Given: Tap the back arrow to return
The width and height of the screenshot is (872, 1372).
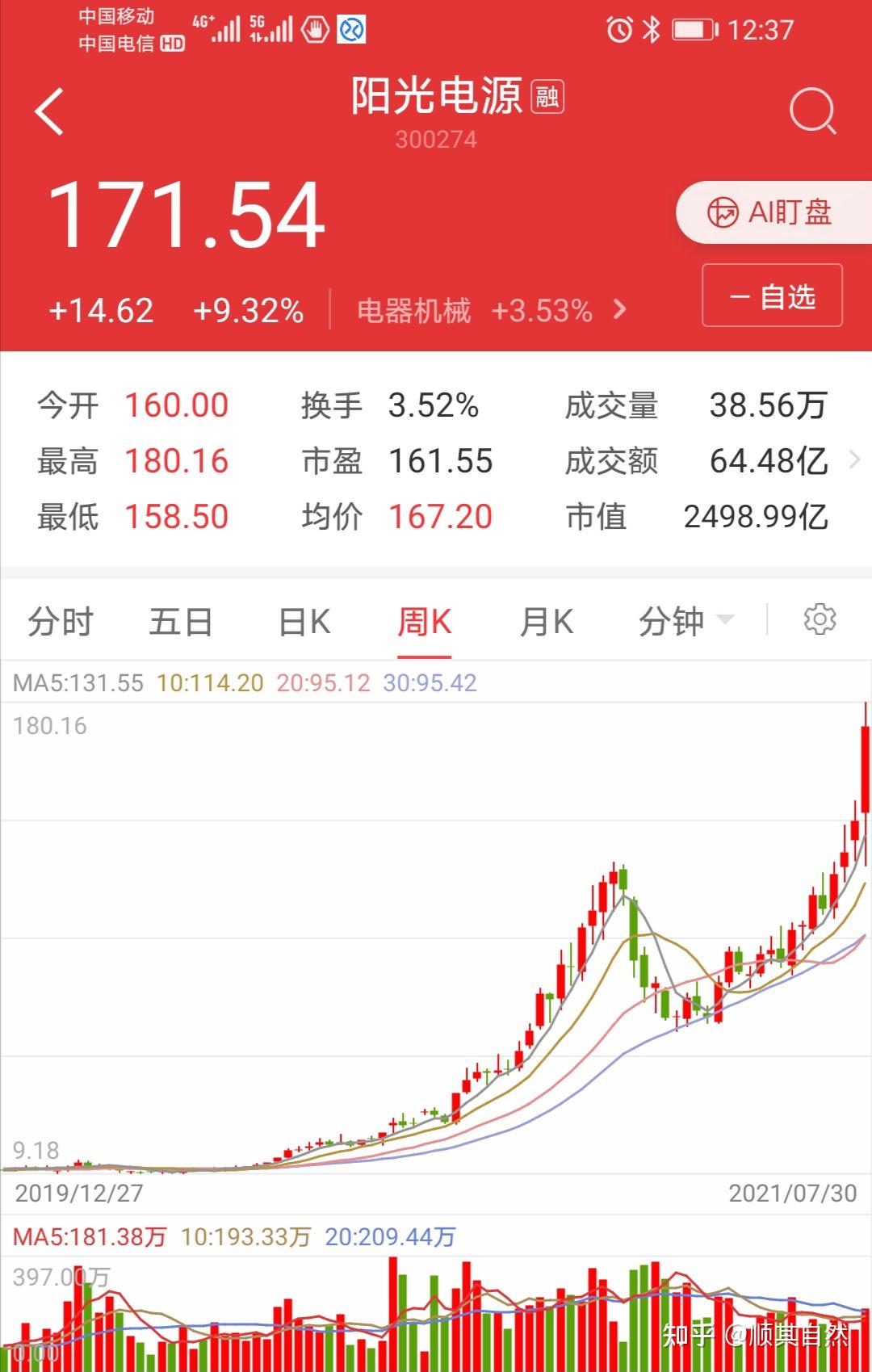Looking at the screenshot, I should coord(50,111).
